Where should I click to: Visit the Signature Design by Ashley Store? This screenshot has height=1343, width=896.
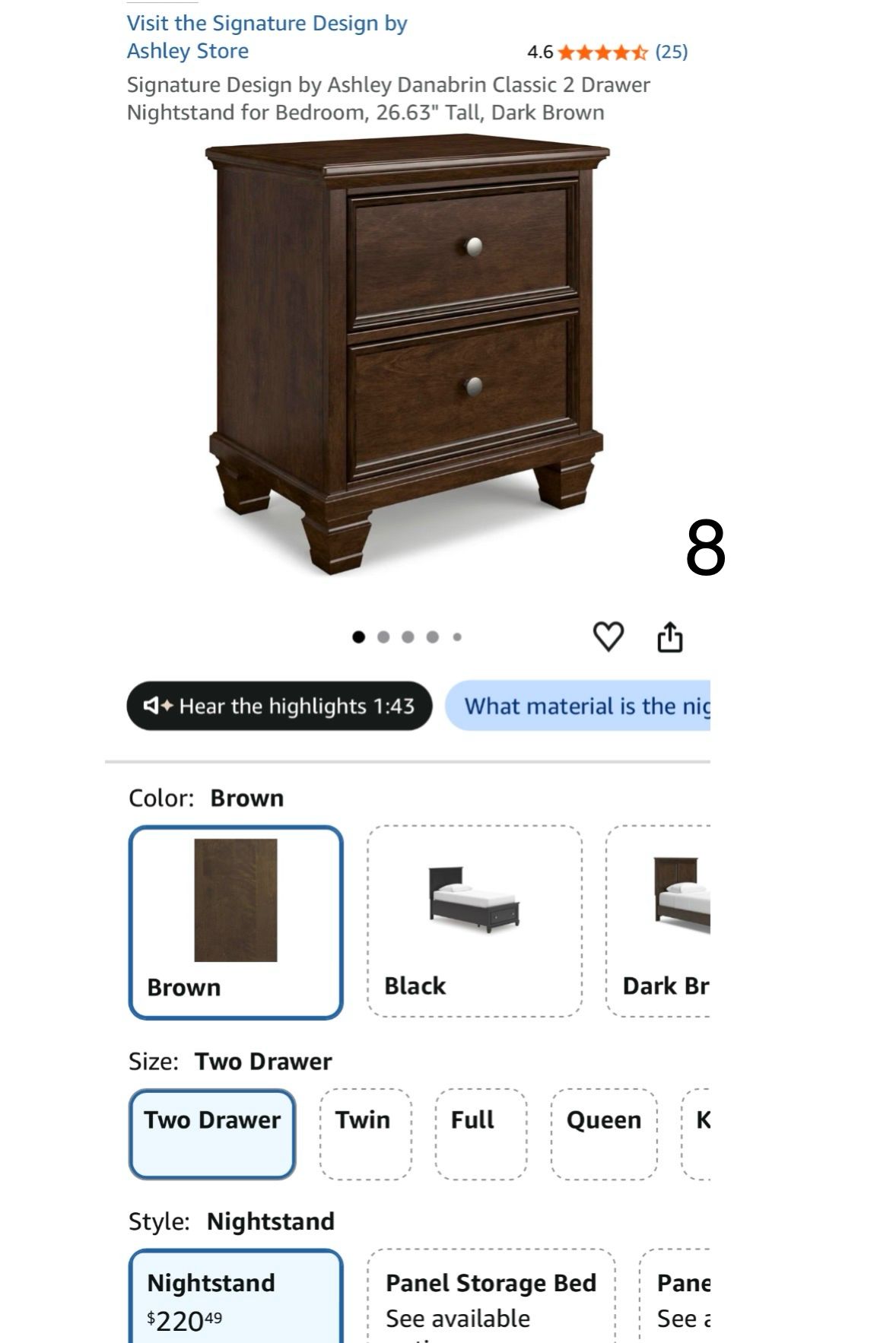tap(267, 37)
